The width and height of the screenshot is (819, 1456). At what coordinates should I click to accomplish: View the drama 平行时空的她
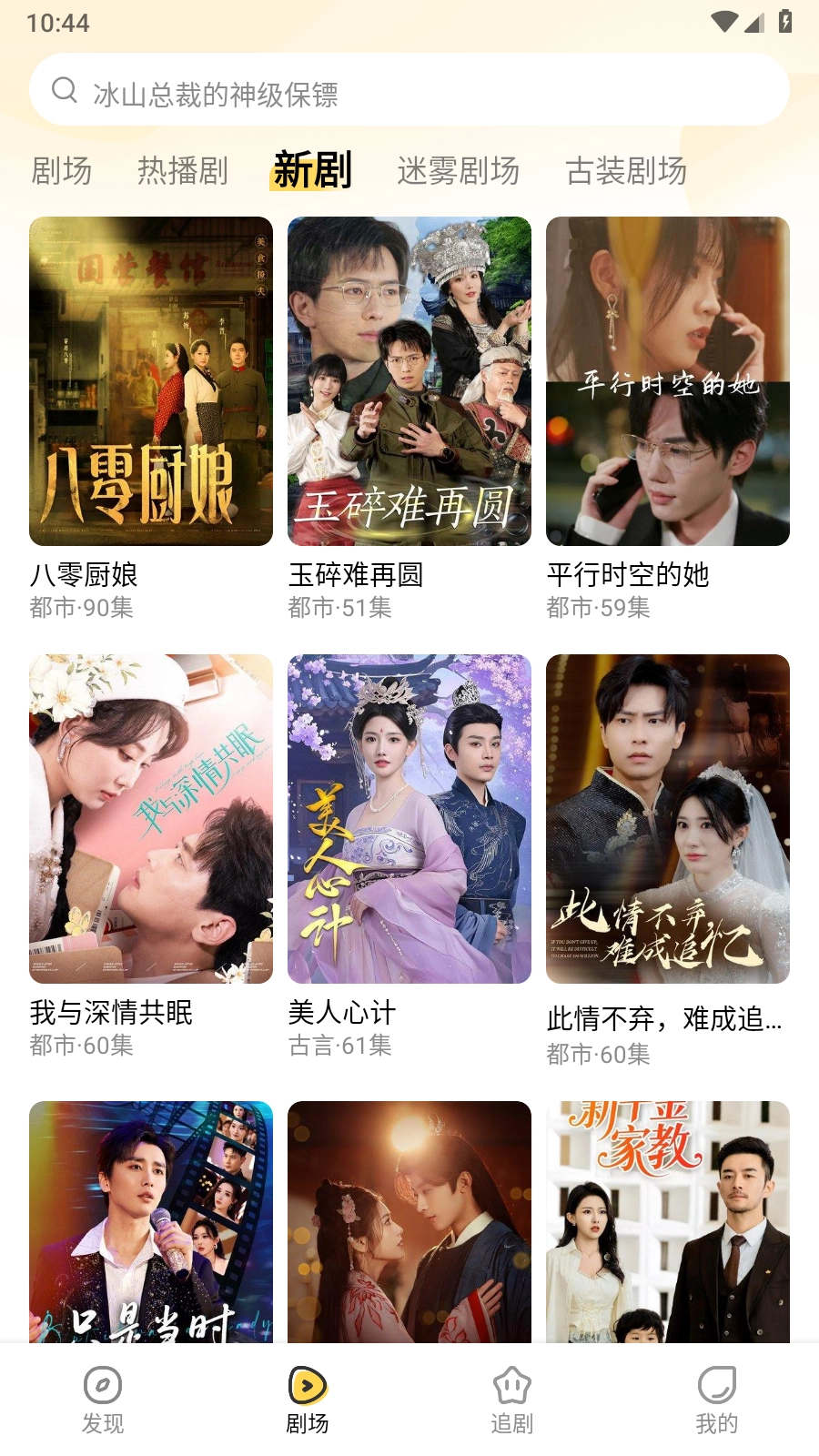click(x=668, y=382)
